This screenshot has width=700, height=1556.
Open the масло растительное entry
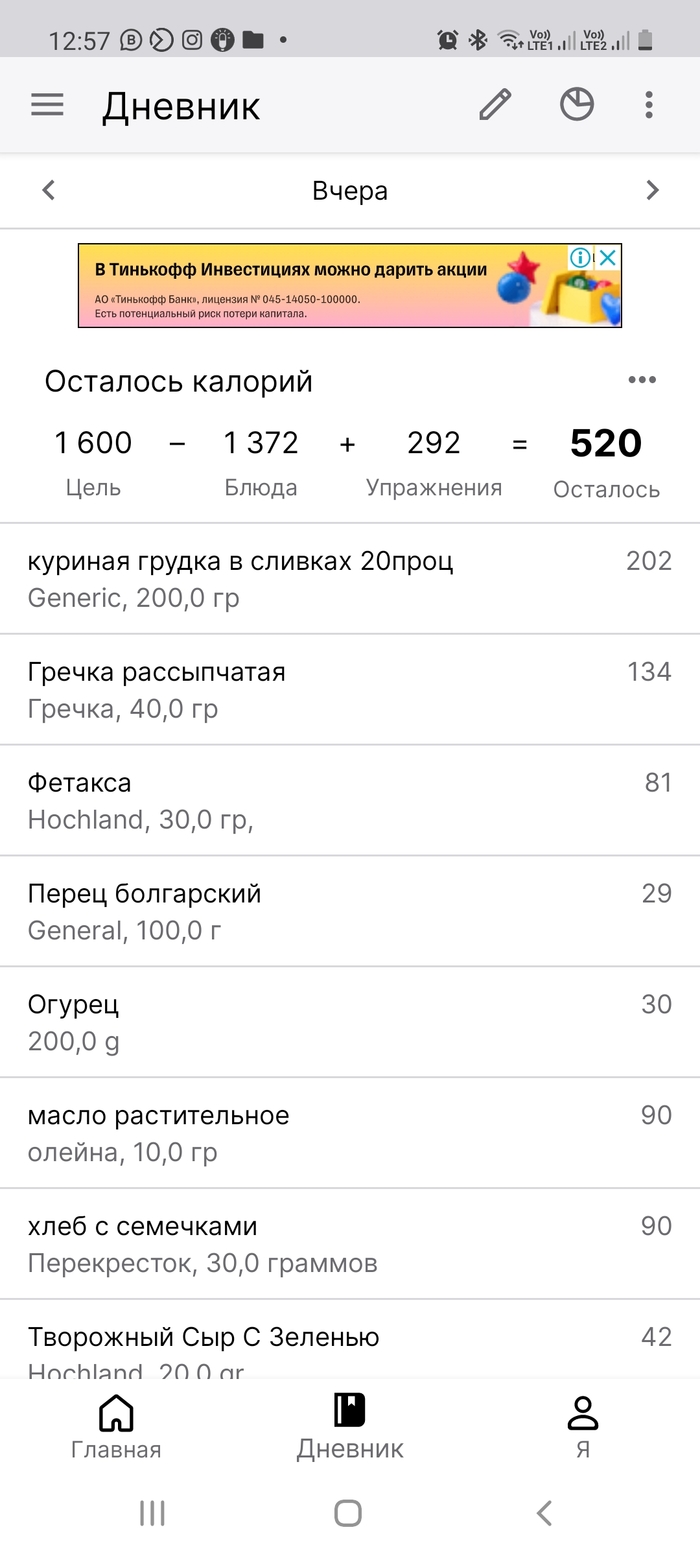(x=350, y=1133)
